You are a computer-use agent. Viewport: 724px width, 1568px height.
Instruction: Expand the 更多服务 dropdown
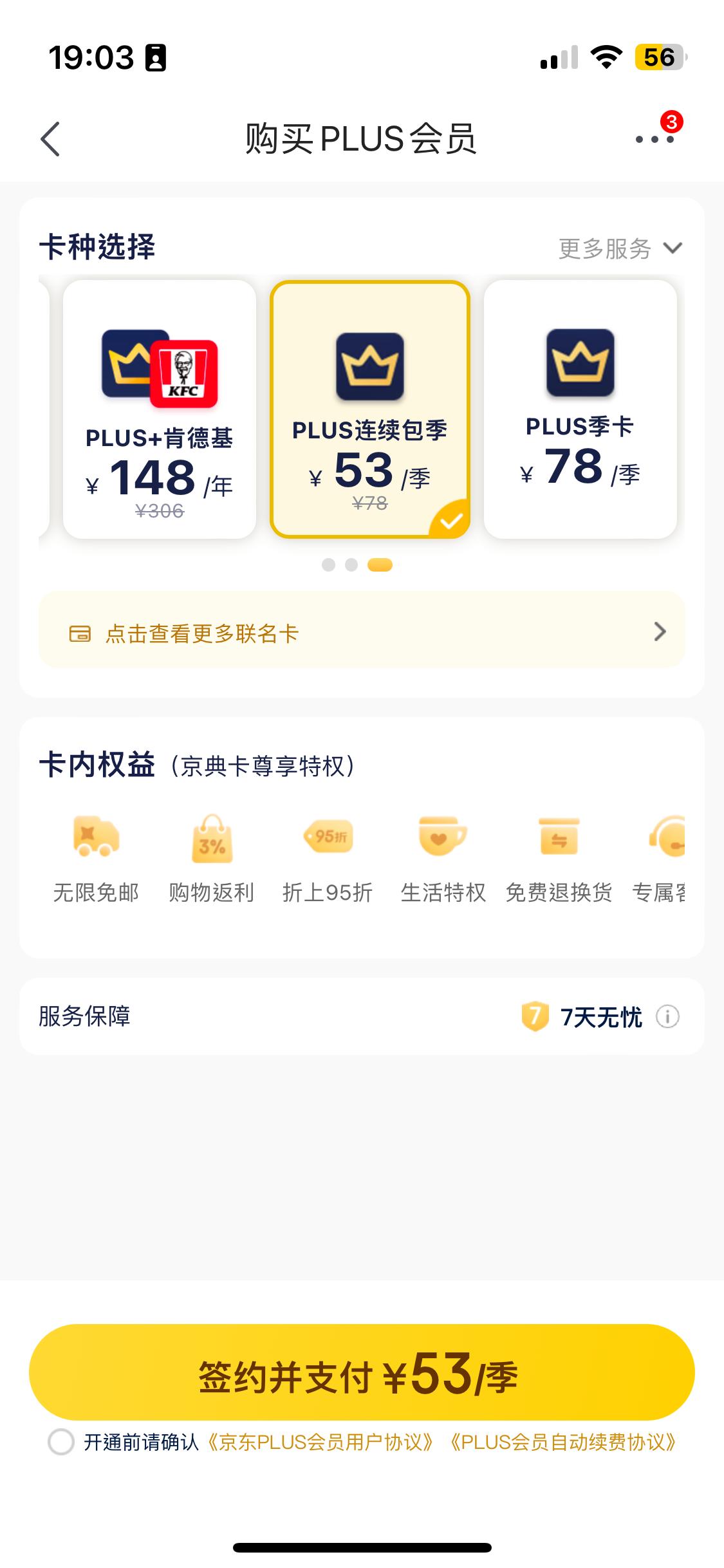click(x=620, y=248)
